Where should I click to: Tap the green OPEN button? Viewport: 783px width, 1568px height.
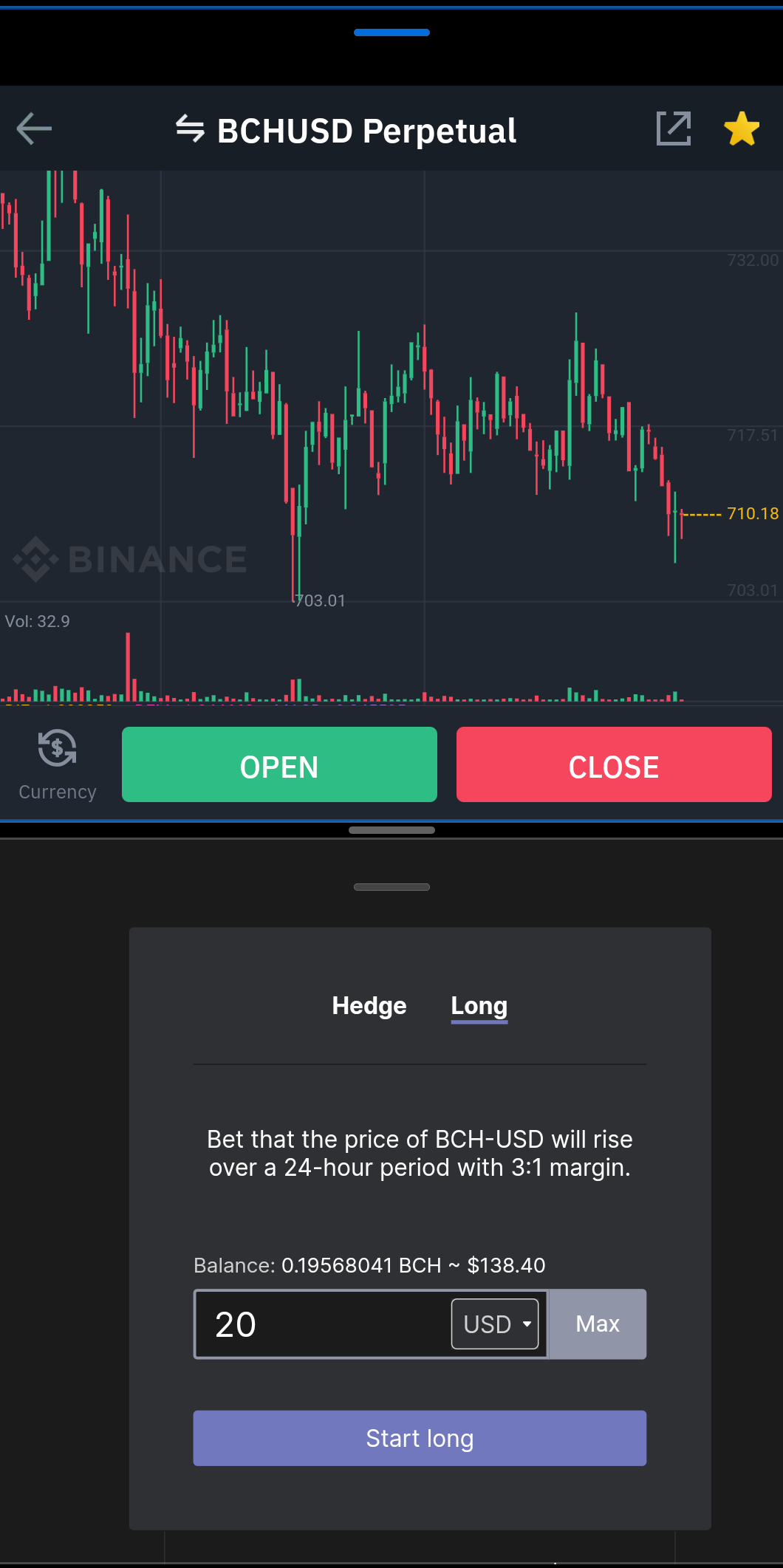(x=279, y=764)
